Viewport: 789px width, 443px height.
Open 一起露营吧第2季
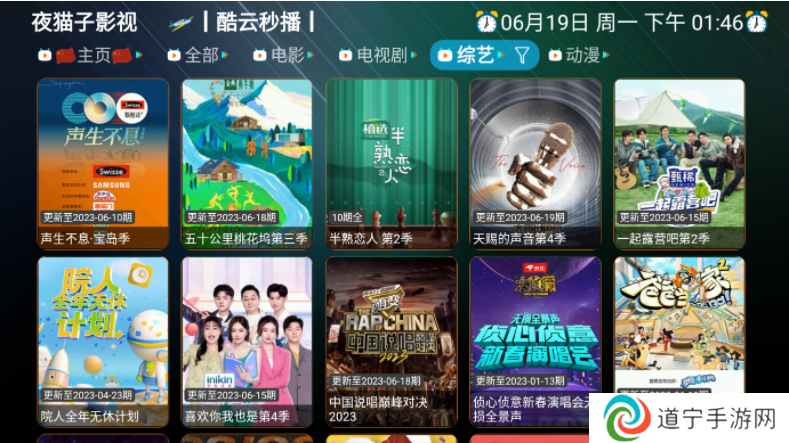(x=679, y=163)
